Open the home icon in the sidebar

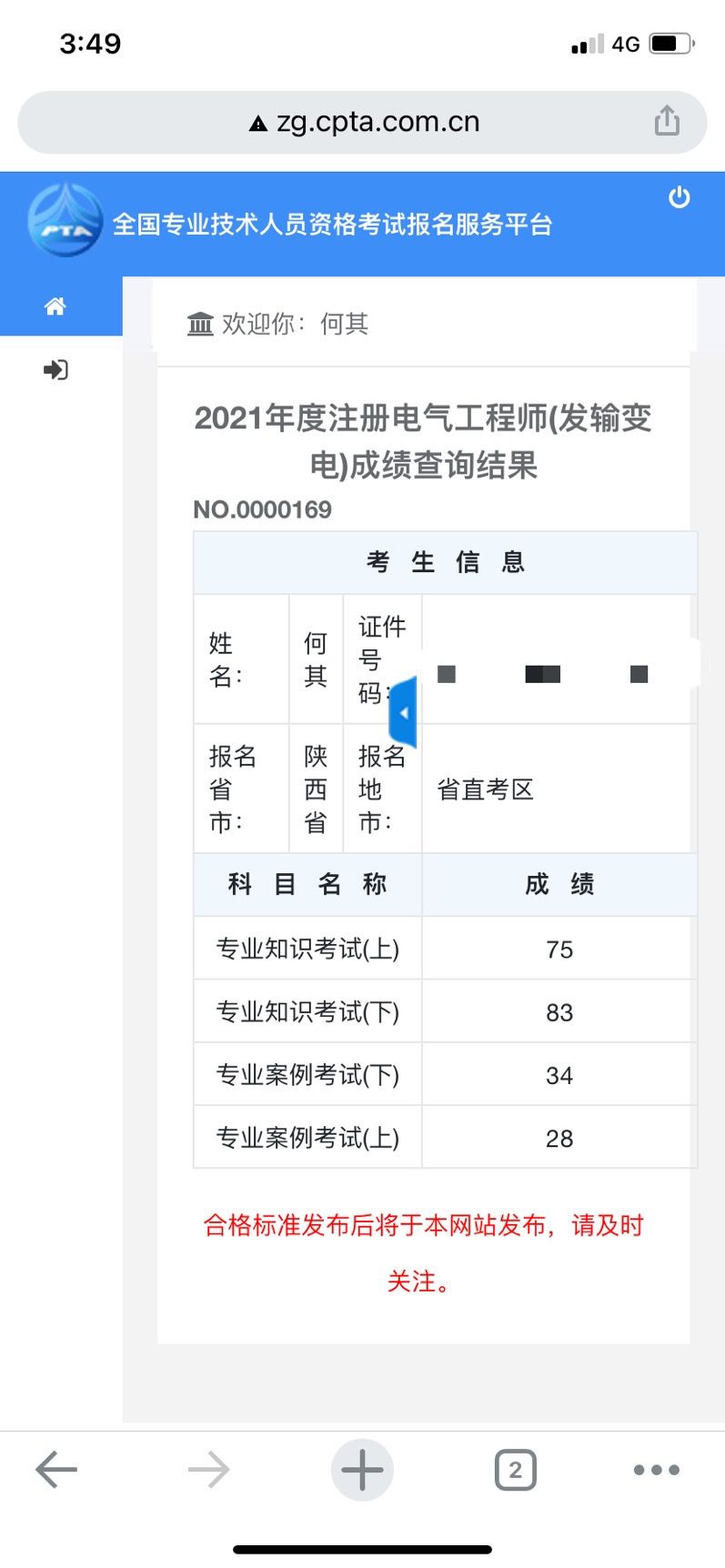tap(55, 307)
